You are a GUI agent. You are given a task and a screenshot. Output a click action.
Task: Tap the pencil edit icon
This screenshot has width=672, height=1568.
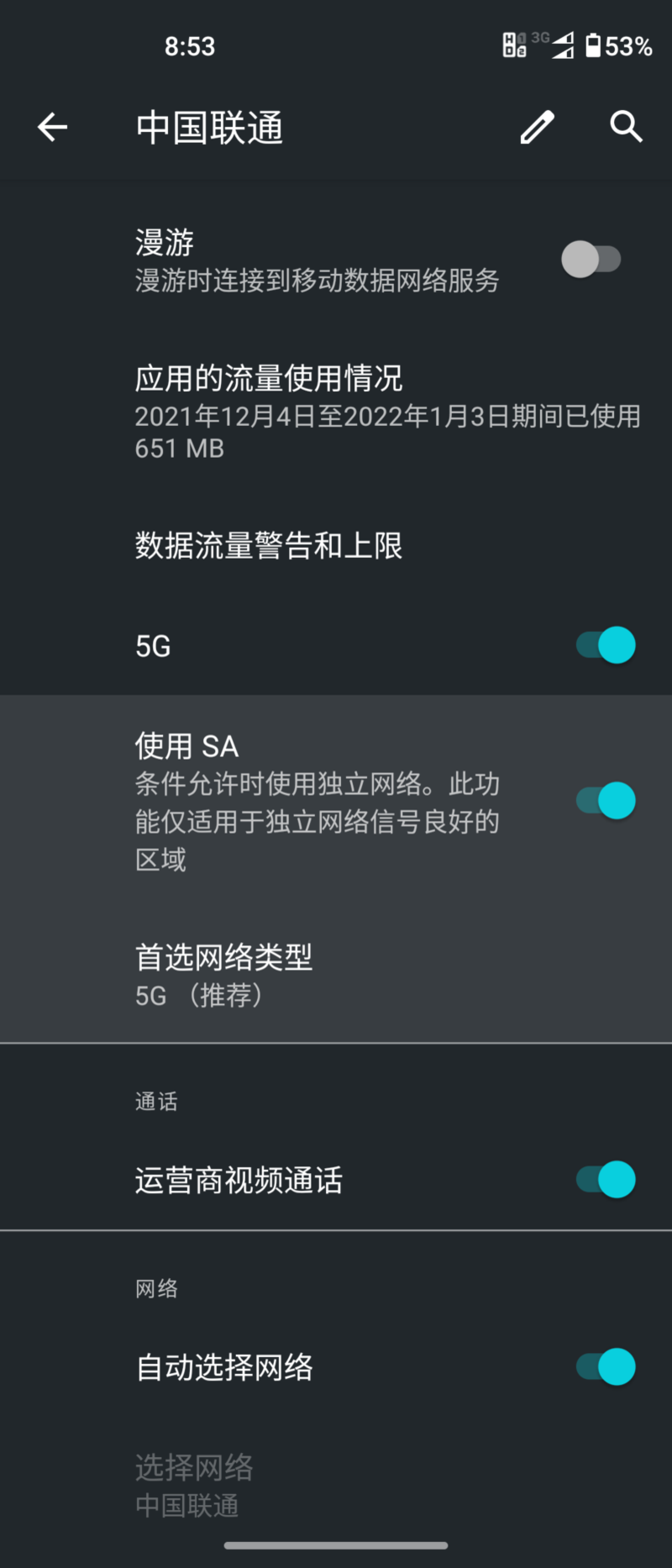[537, 128]
